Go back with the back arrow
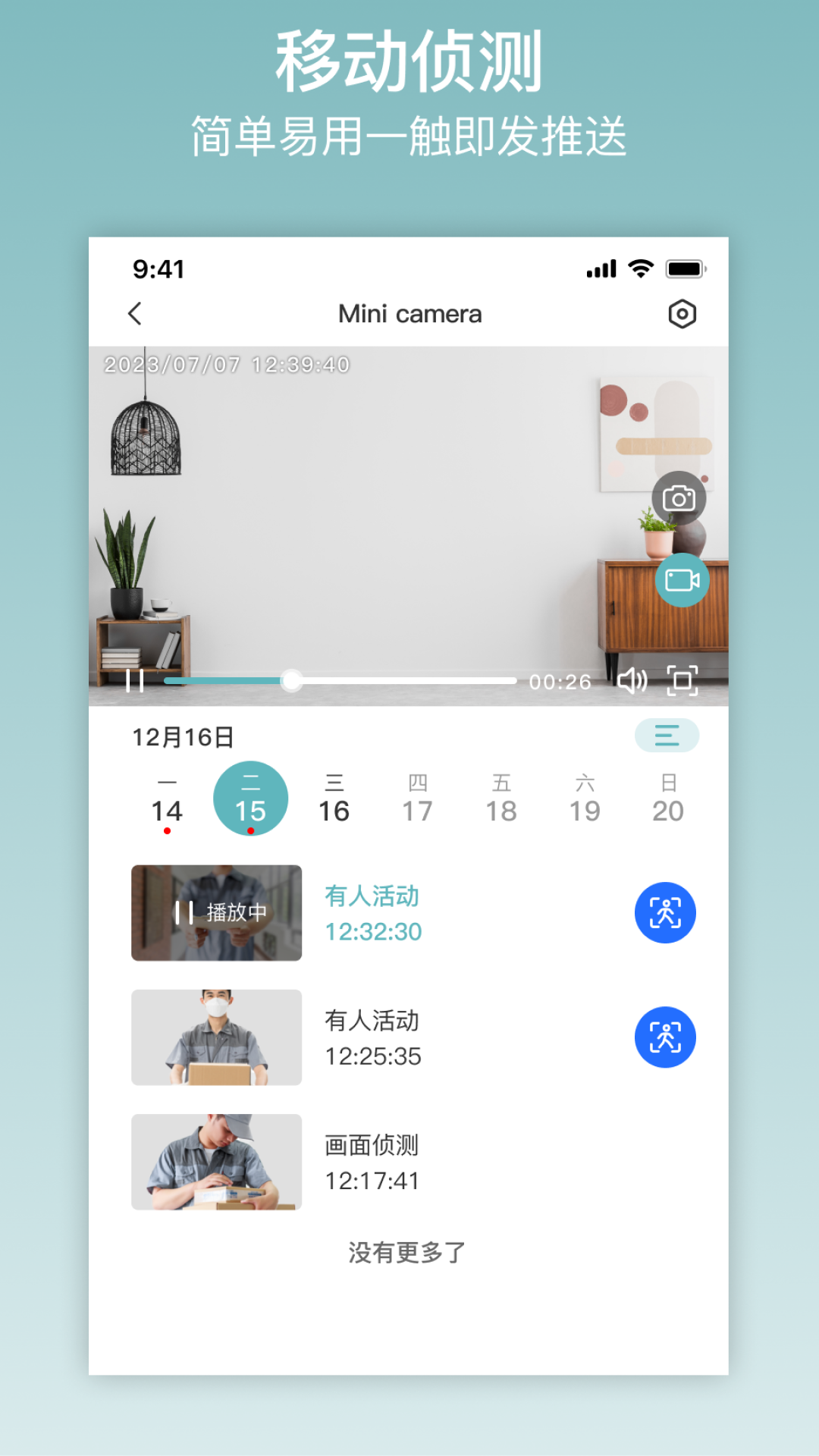The image size is (819, 1456). (x=136, y=313)
